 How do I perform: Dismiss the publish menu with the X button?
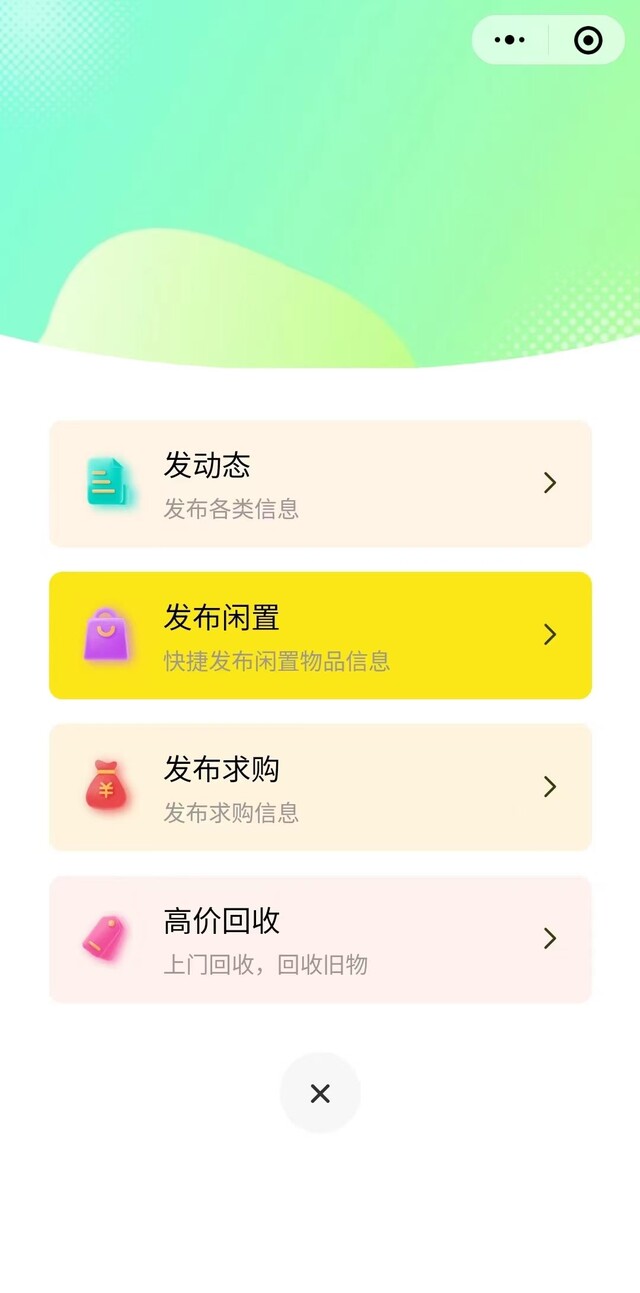tap(320, 1093)
